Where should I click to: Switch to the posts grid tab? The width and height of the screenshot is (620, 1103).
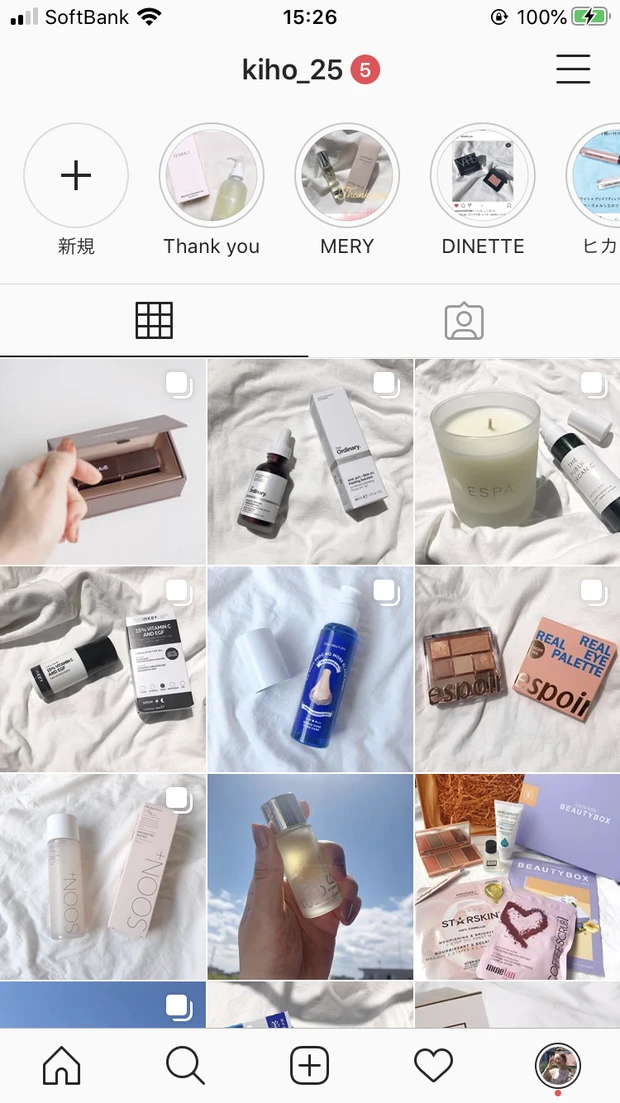click(x=154, y=321)
